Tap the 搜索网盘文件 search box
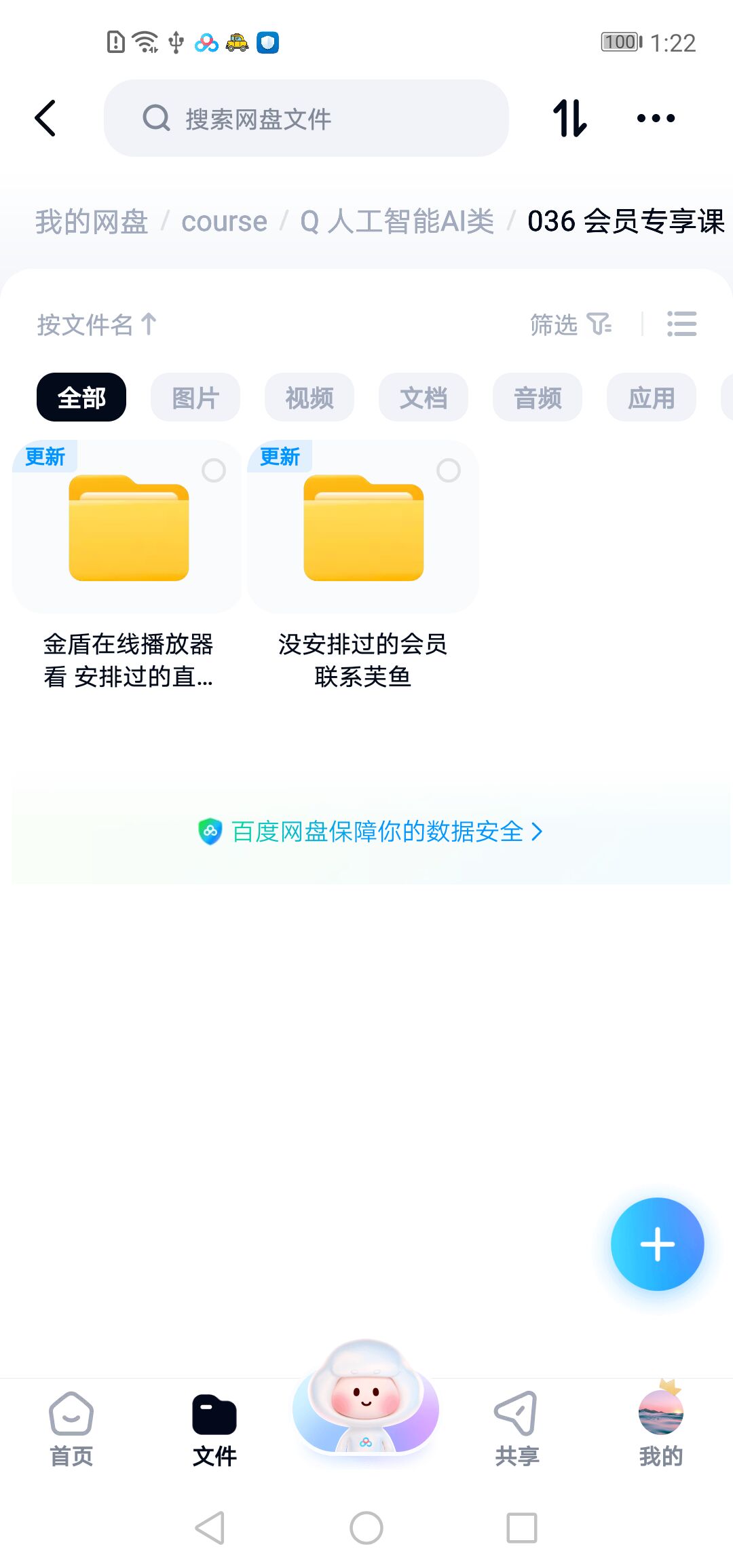Viewport: 733px width, 1568px height. pyautogui.click(x=305, y=118)
